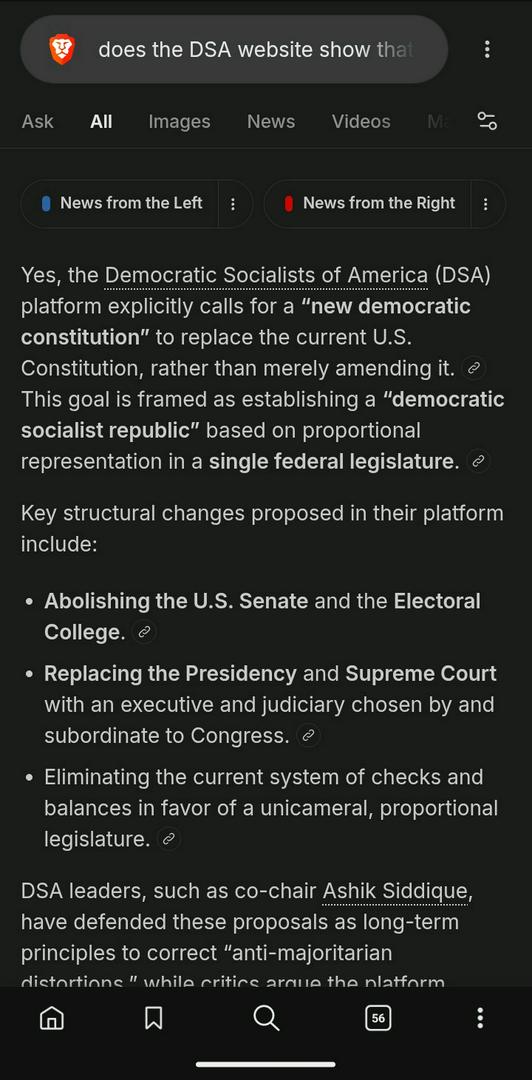532x1080 pixels.
Task: Open the Democratic Socialists of America link
Action: point(266,276)
